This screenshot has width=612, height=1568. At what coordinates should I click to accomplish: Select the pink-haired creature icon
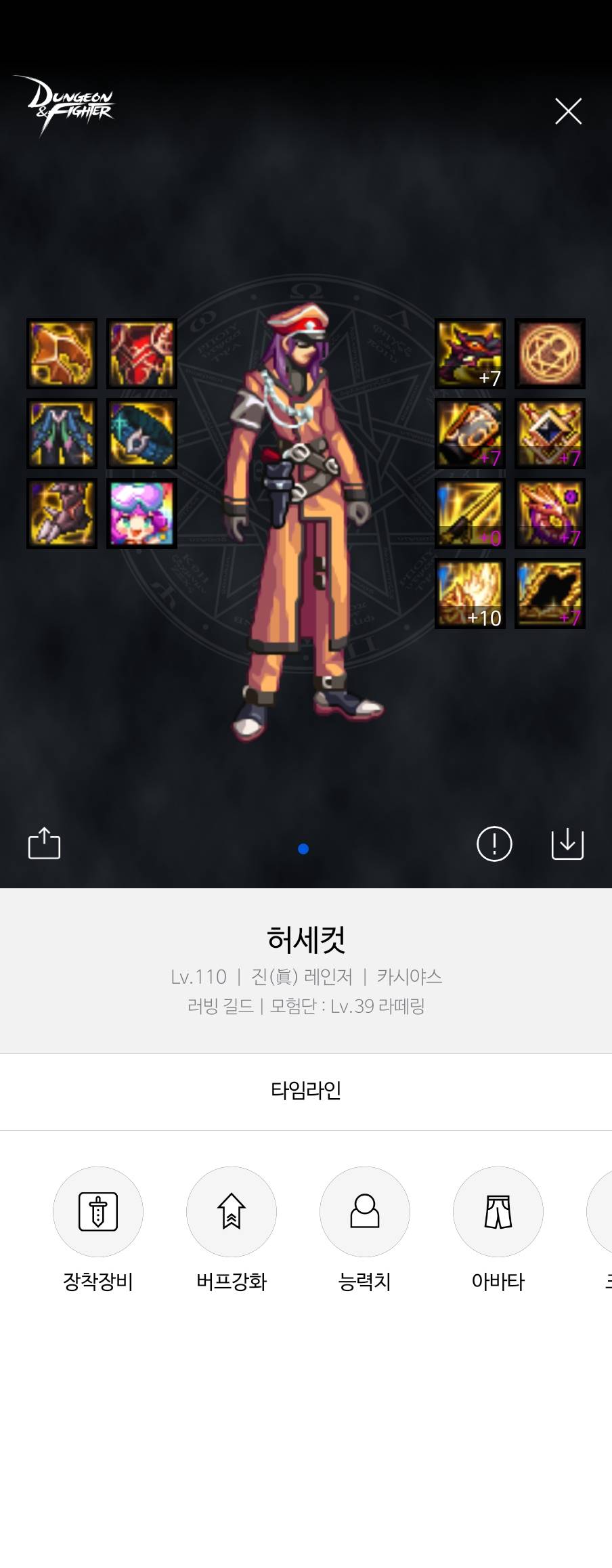click(x=141, y=514)
